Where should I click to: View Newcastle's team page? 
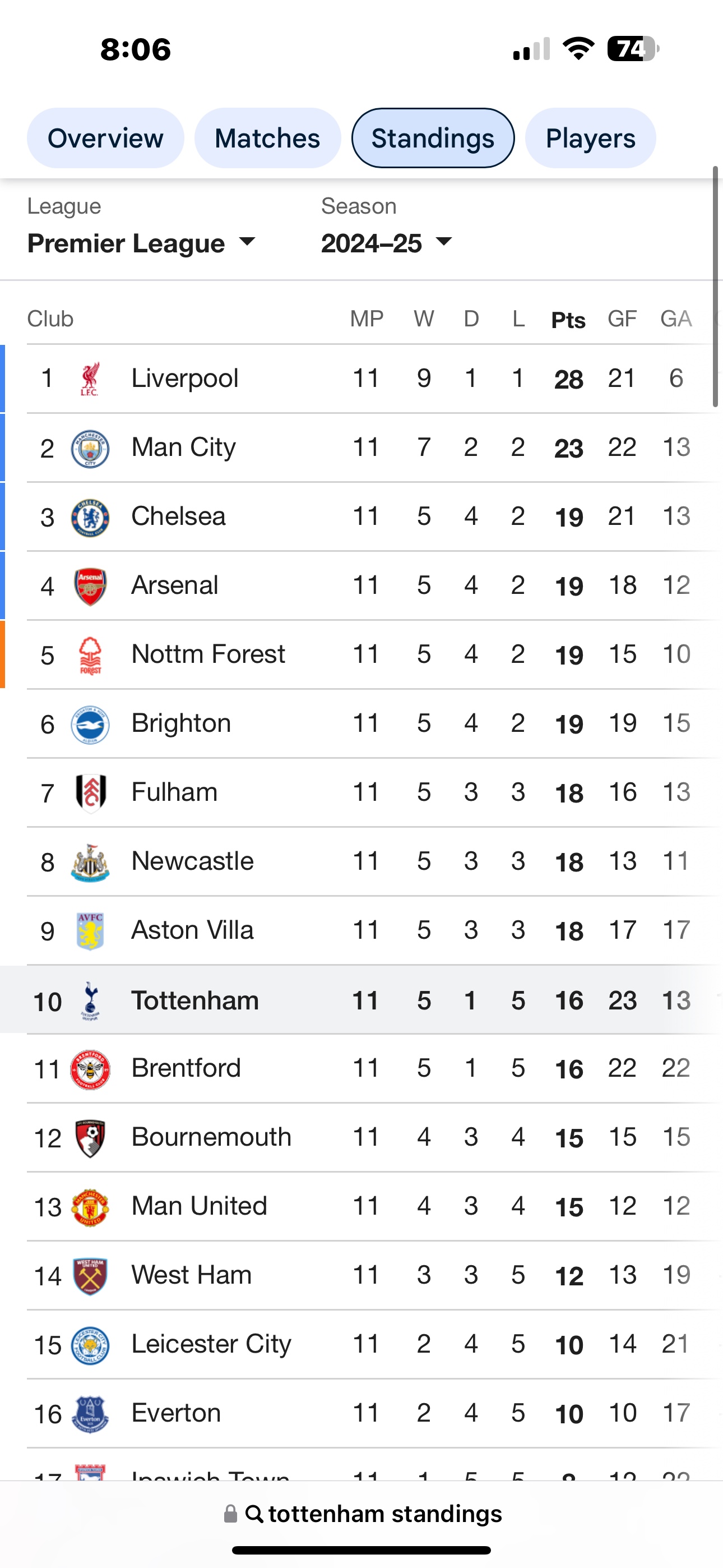pyautogui.click(x=361, y=861)
